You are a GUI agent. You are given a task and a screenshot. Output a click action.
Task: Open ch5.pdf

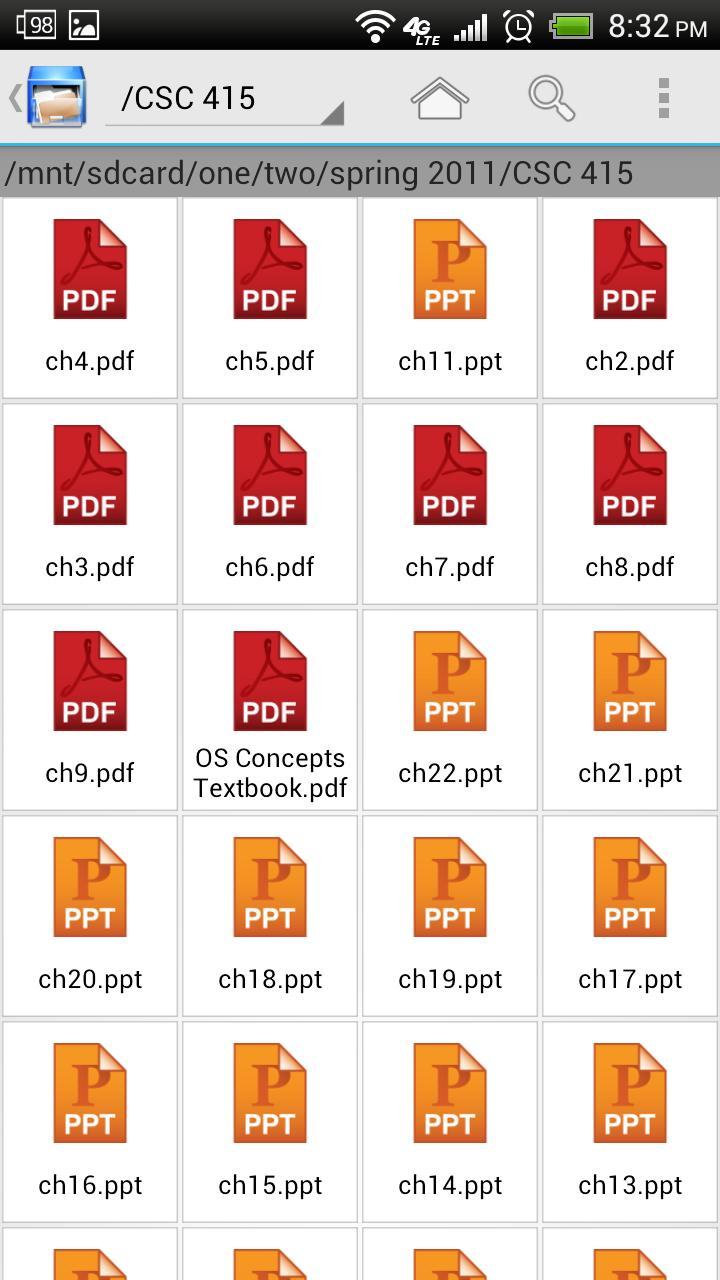[x=270, y=297]
